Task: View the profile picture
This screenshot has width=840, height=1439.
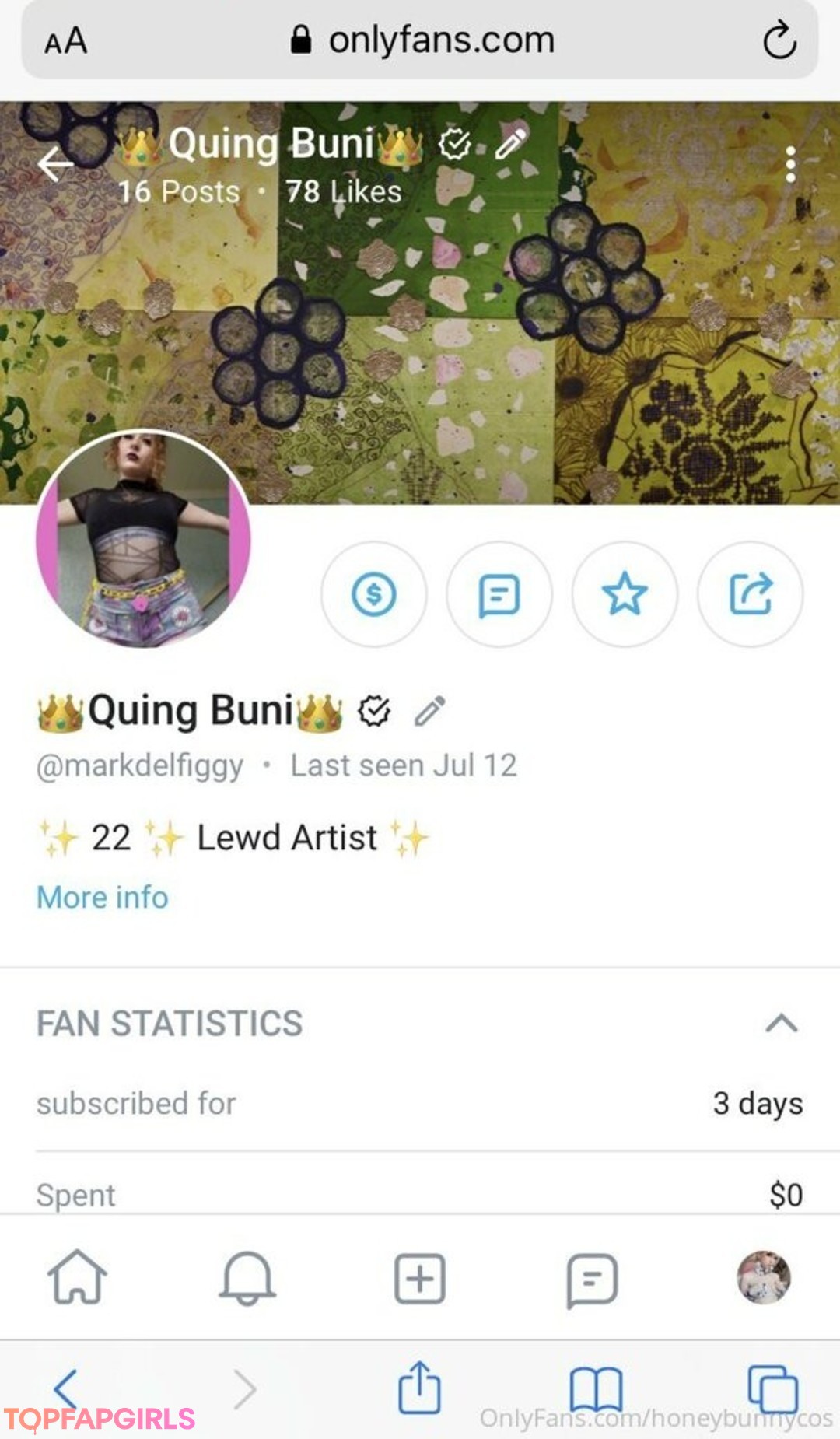Action: [143, 538]
